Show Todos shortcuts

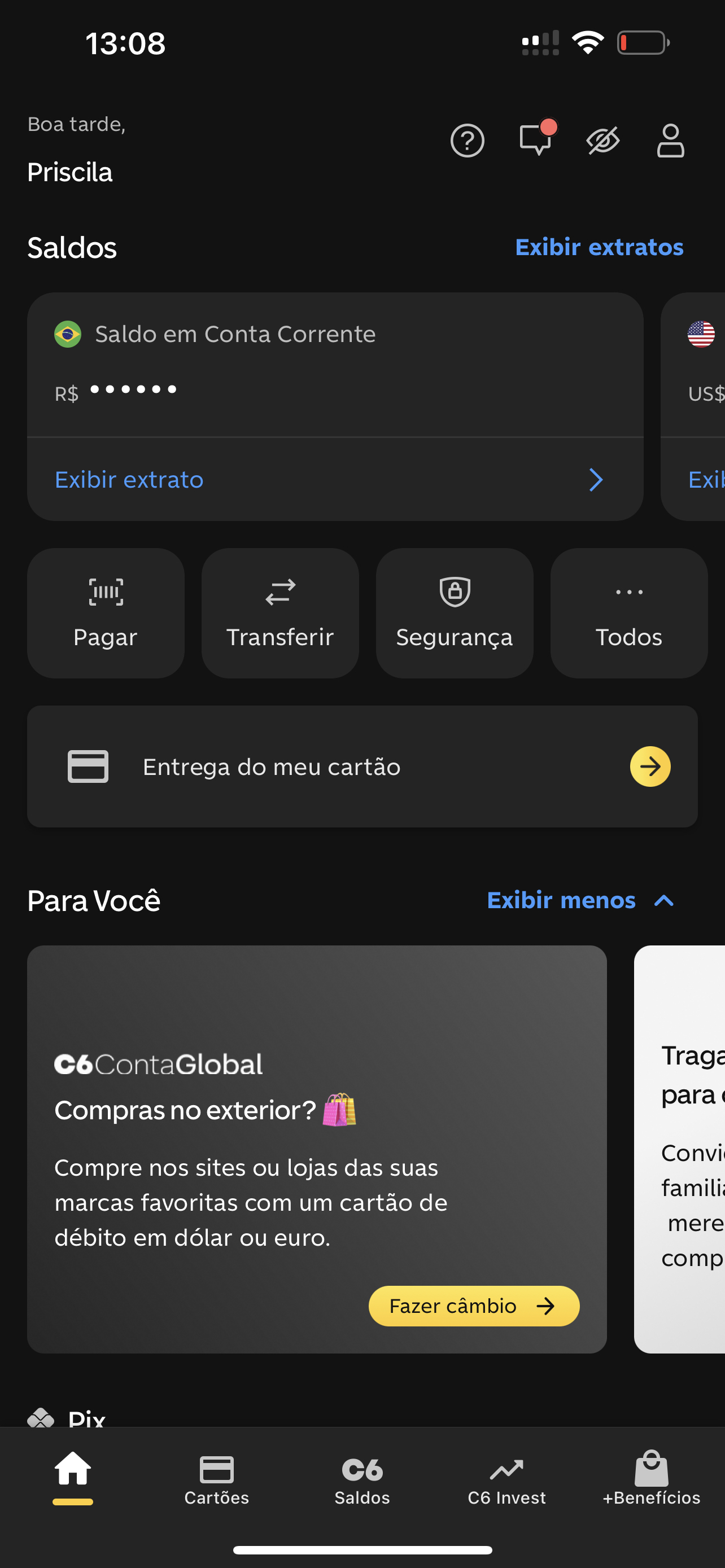coord(629,613)
